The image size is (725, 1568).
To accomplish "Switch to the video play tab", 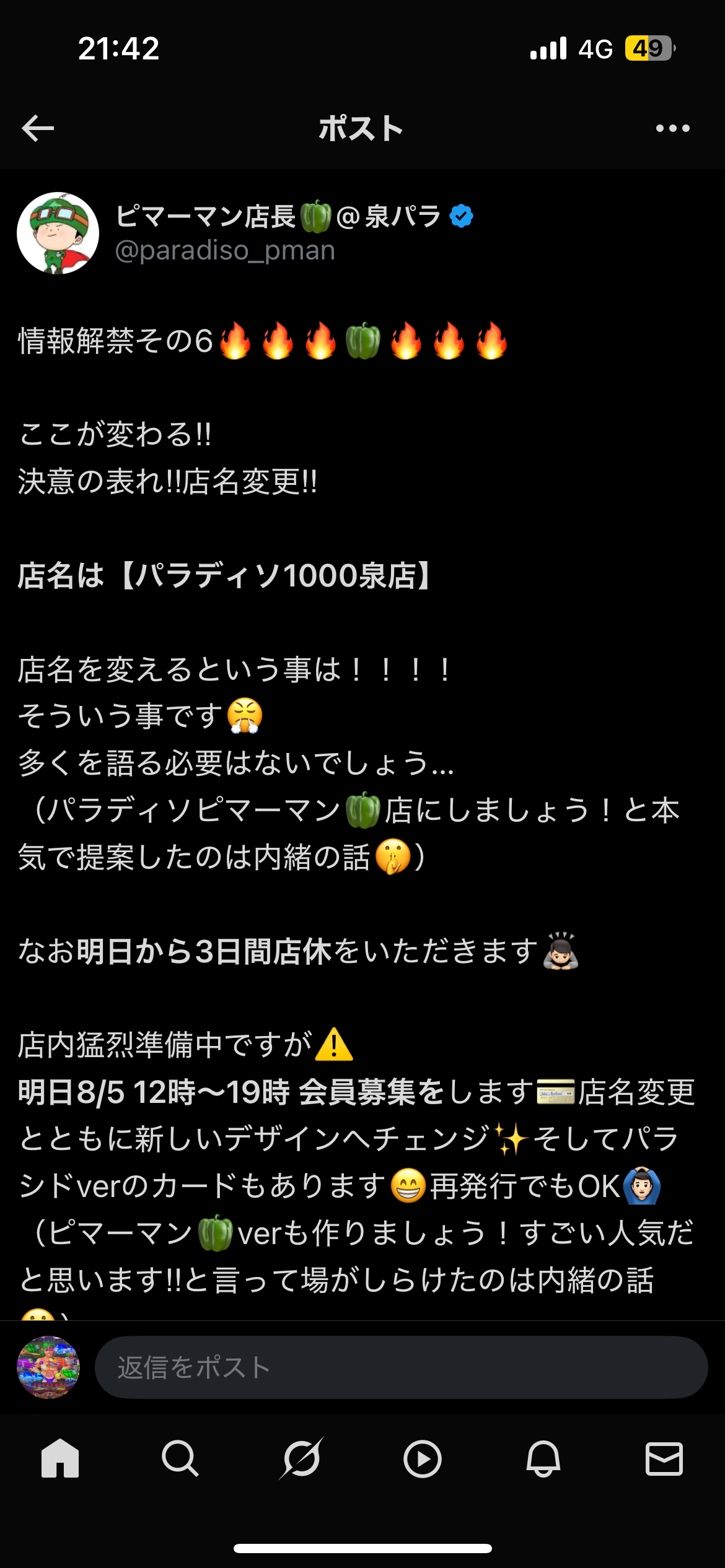I will 422,1459.
